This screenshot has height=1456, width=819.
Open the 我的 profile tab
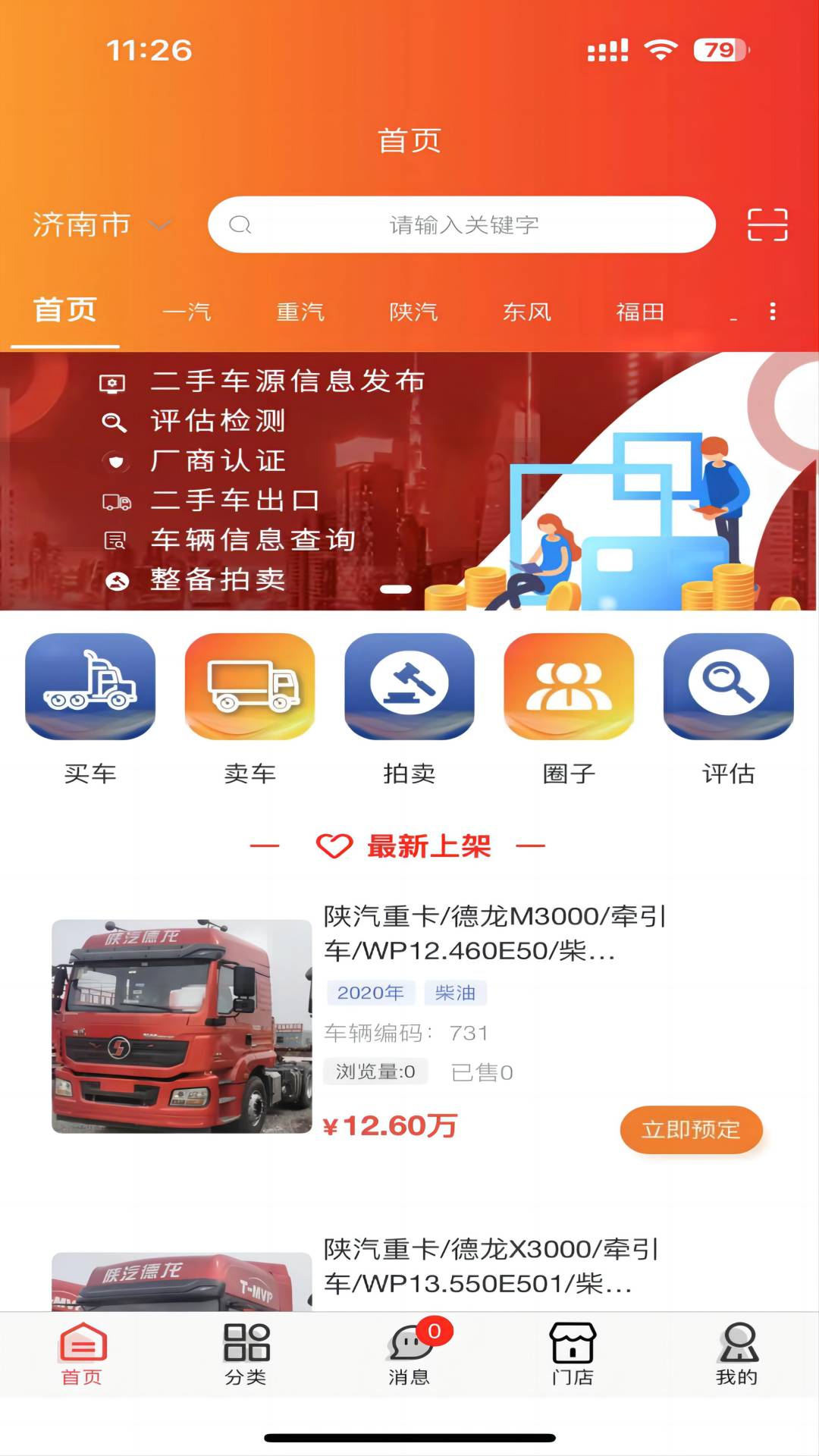pos(736,1354)
